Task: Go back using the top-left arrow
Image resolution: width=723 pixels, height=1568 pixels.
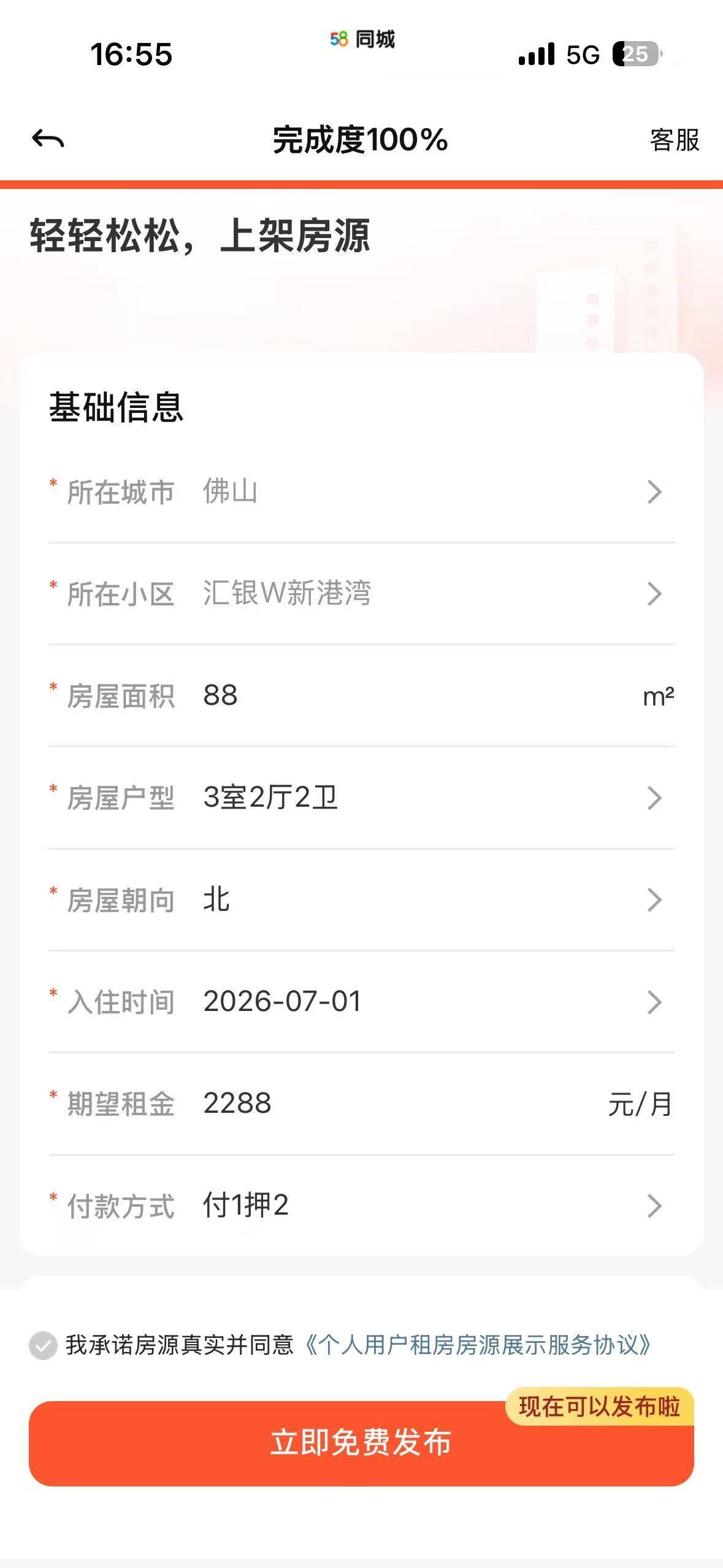Action: coord(48,139)
